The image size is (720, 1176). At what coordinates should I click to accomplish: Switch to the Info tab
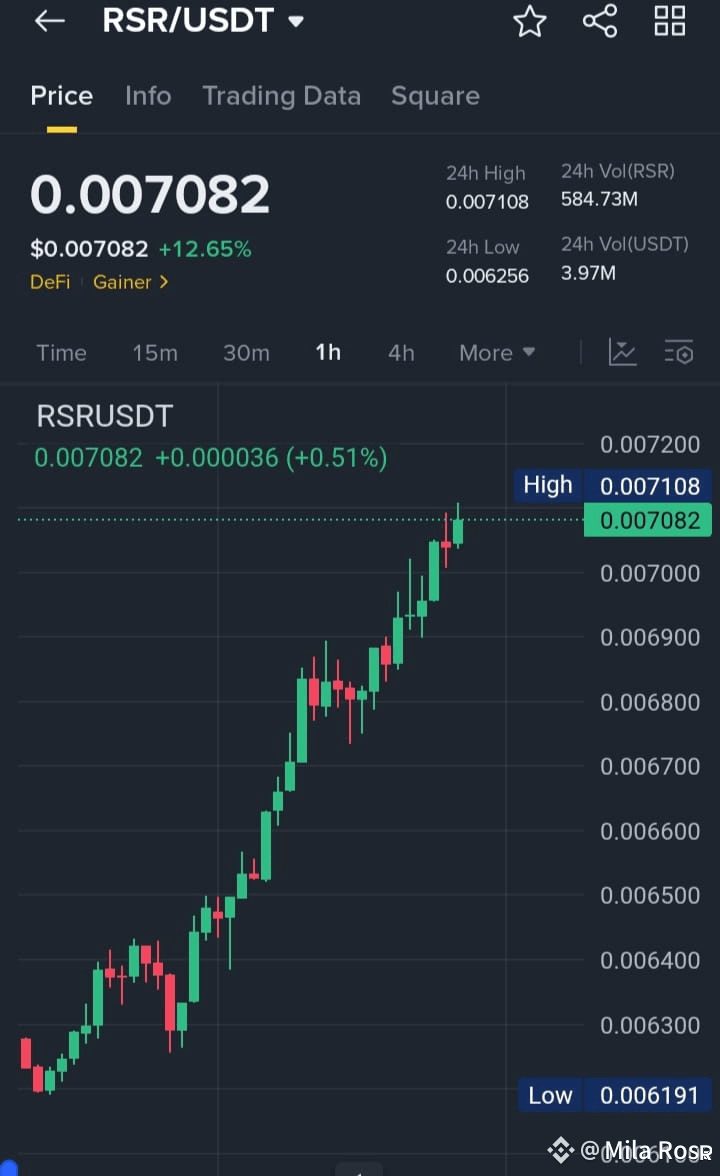[148, 95]
